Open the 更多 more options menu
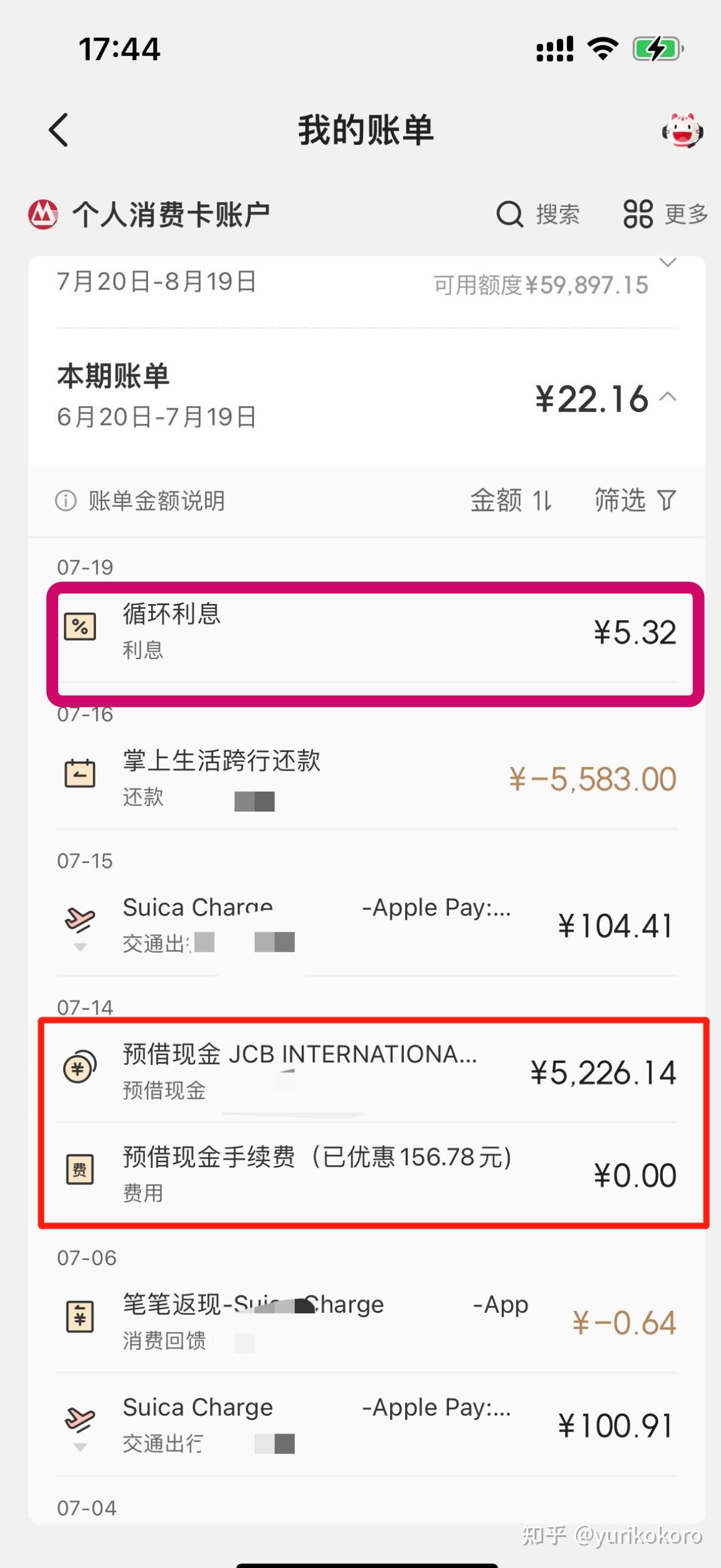721x1568 pixels. 665,214
